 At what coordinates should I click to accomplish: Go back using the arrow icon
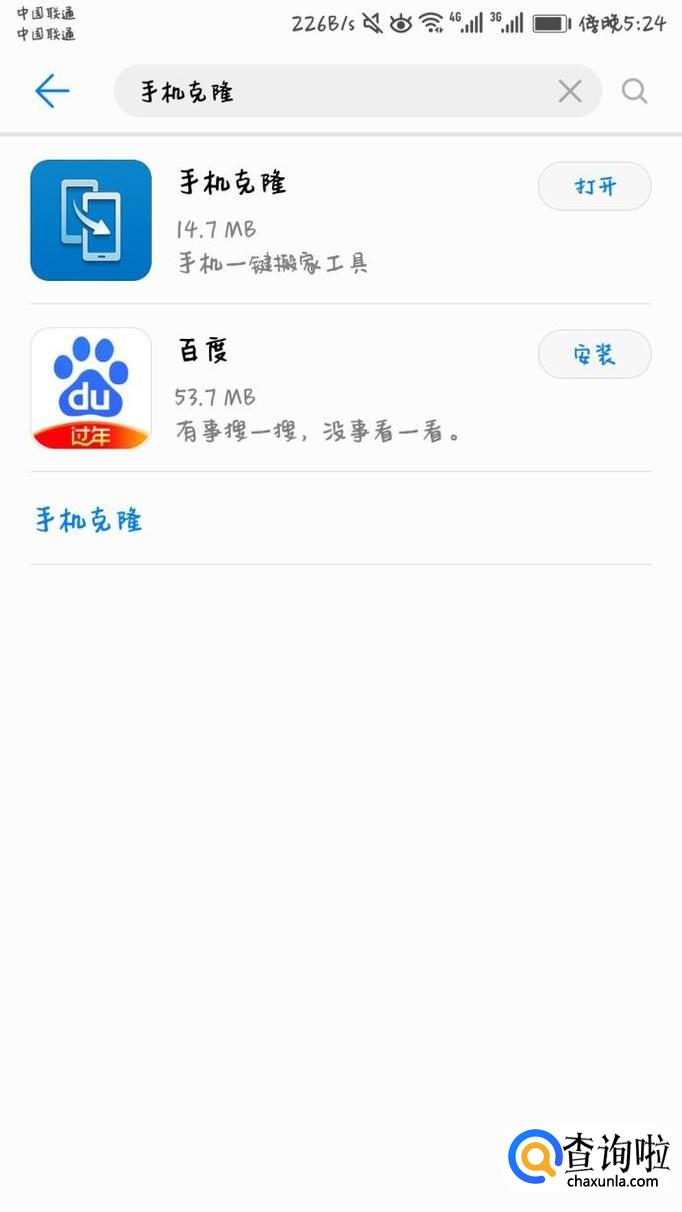coord(52,92)
